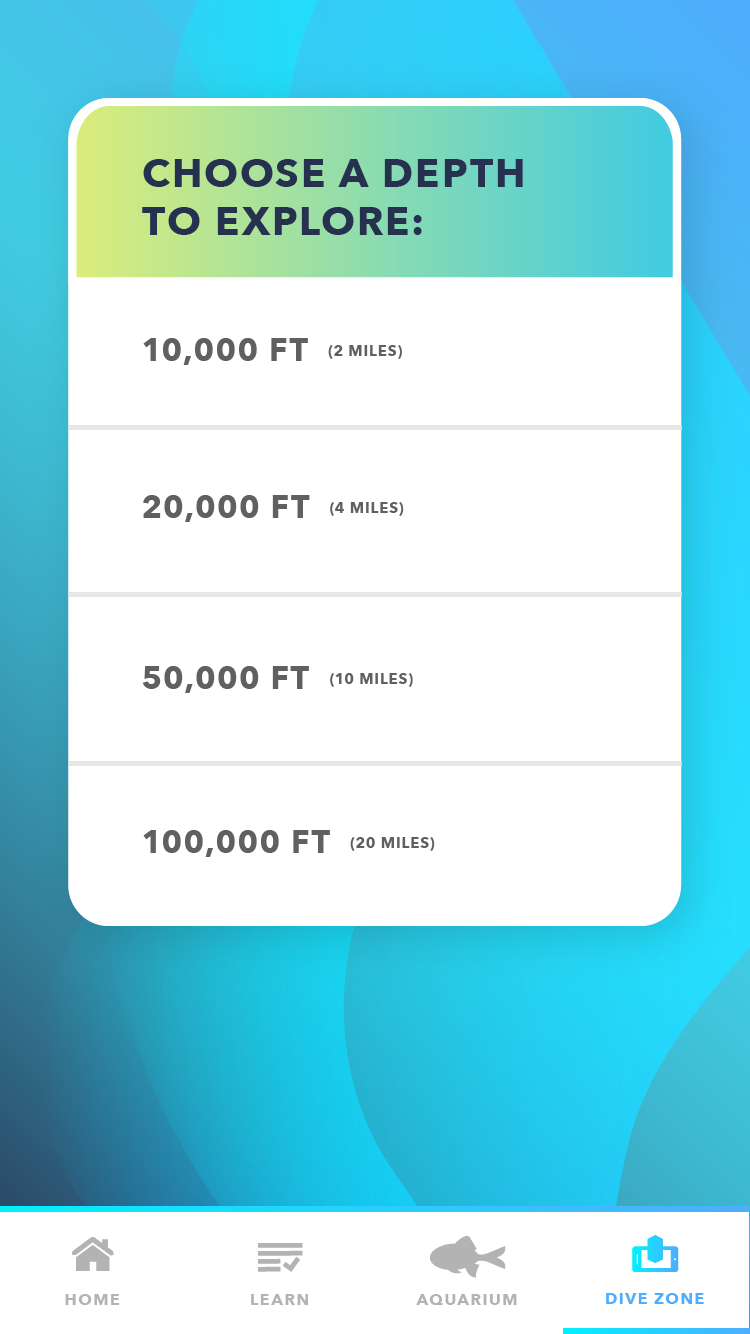Select the 10,000 FT depth option
This screenshot has width=750, height=1334.
[374, 351]
